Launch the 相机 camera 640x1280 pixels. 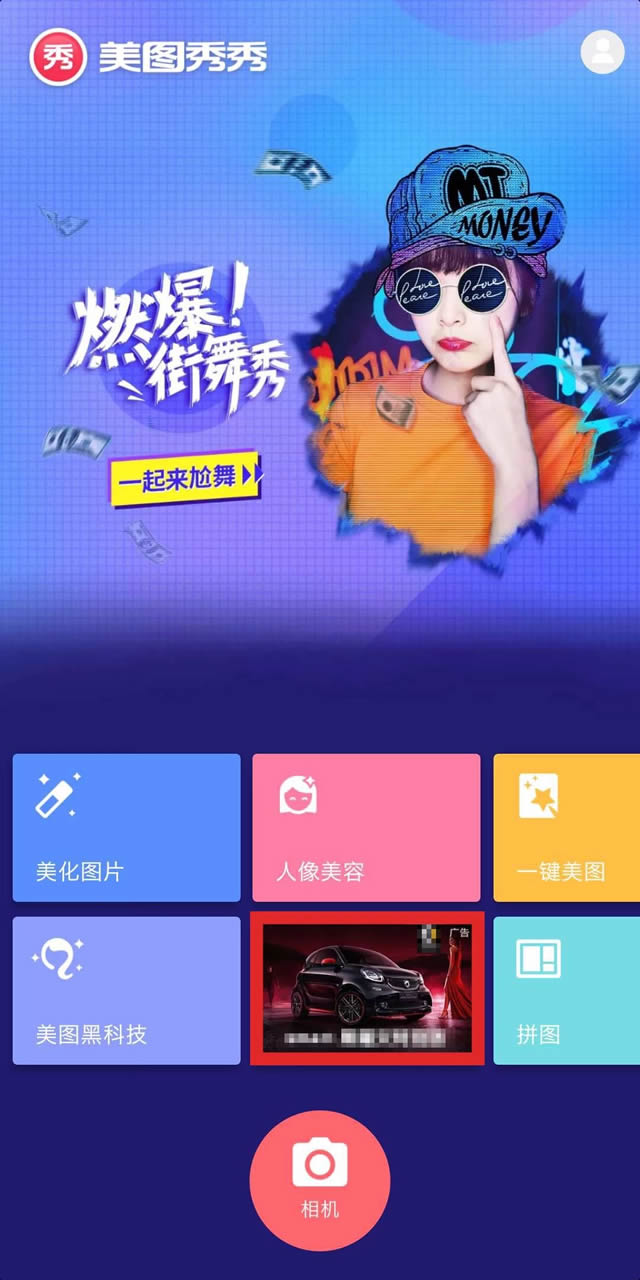coord(320,1180)
